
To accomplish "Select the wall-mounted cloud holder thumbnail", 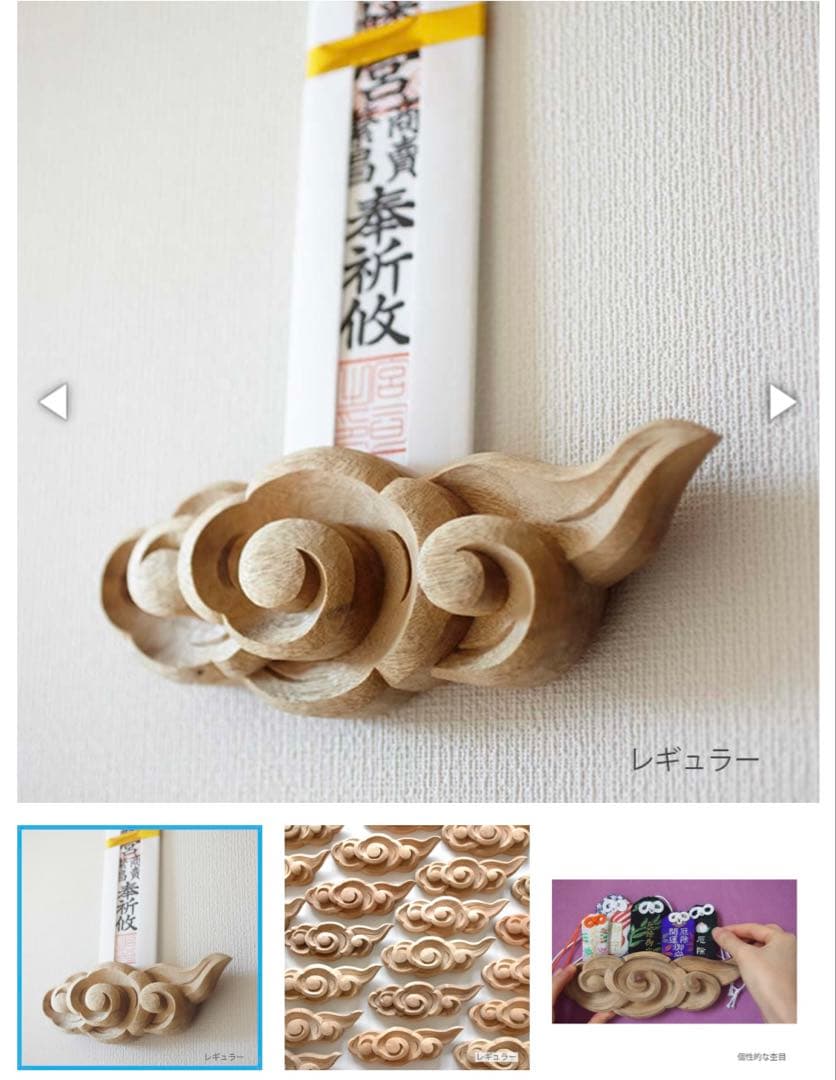I will [140, 946].
